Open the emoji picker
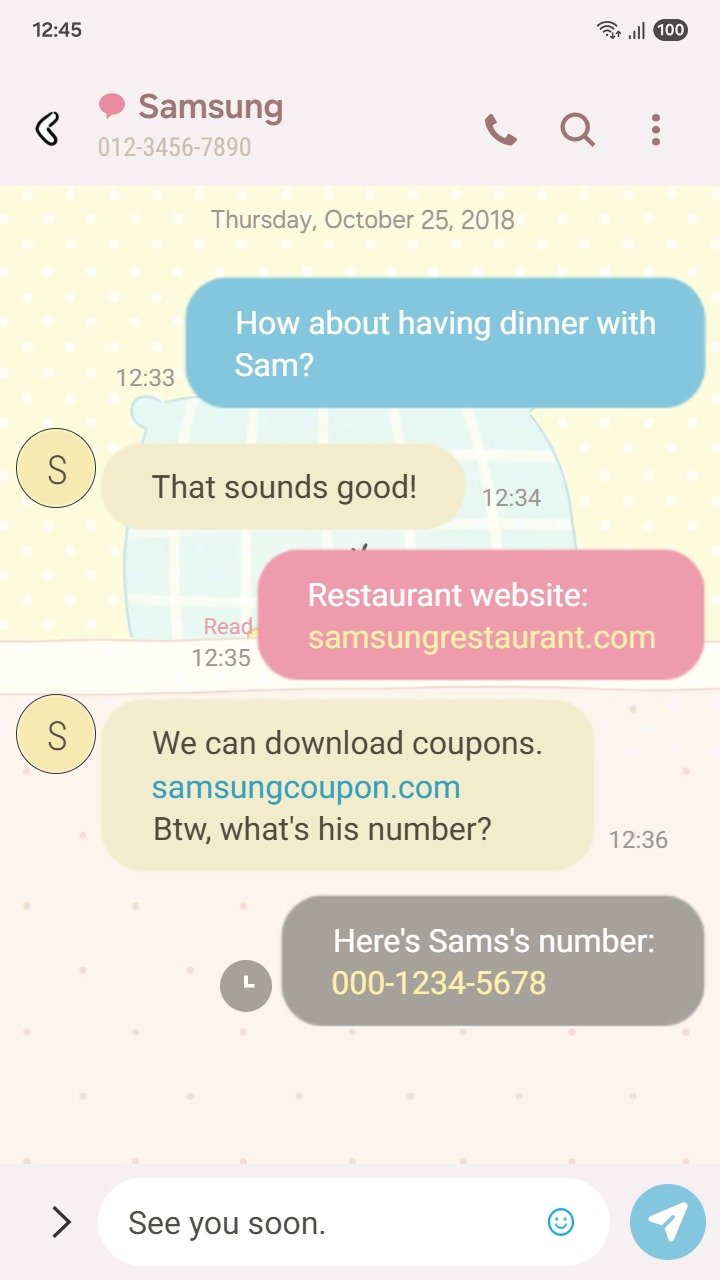 561,1221
